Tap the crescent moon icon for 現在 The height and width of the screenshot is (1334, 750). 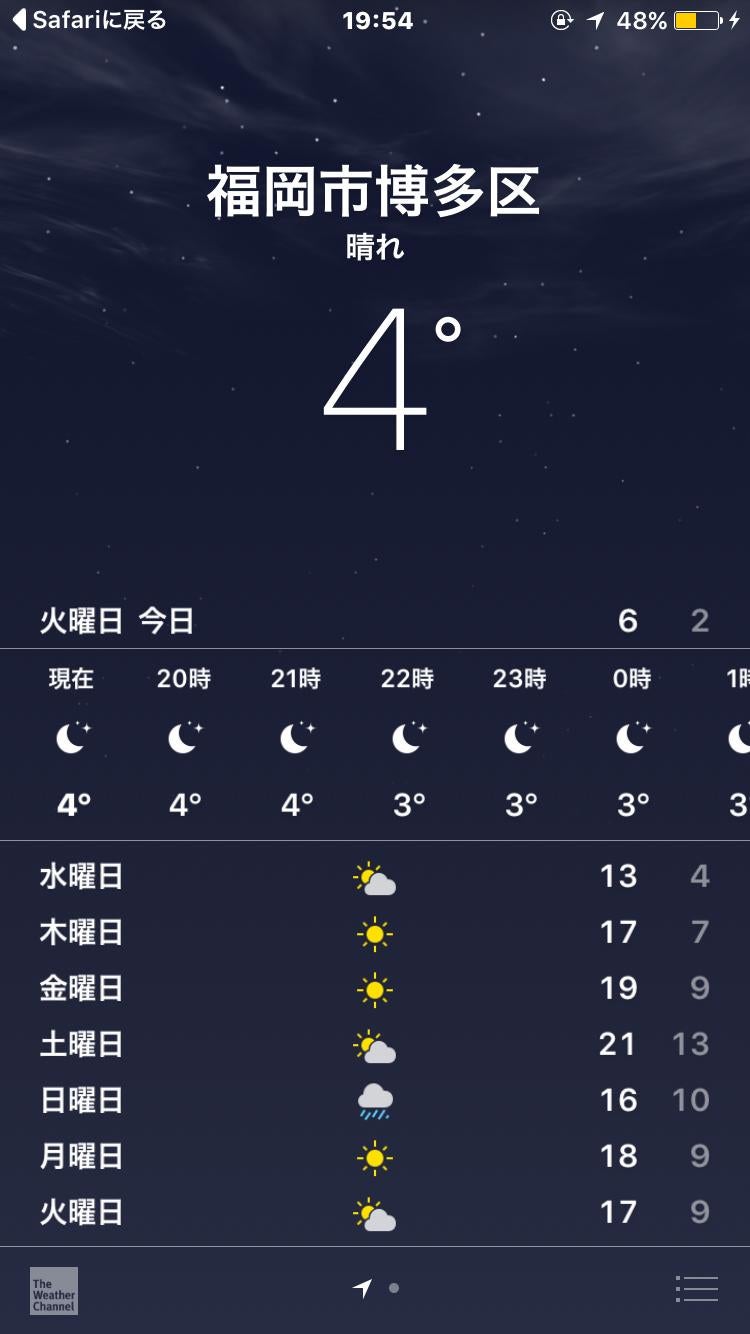(x=70, y=739)
